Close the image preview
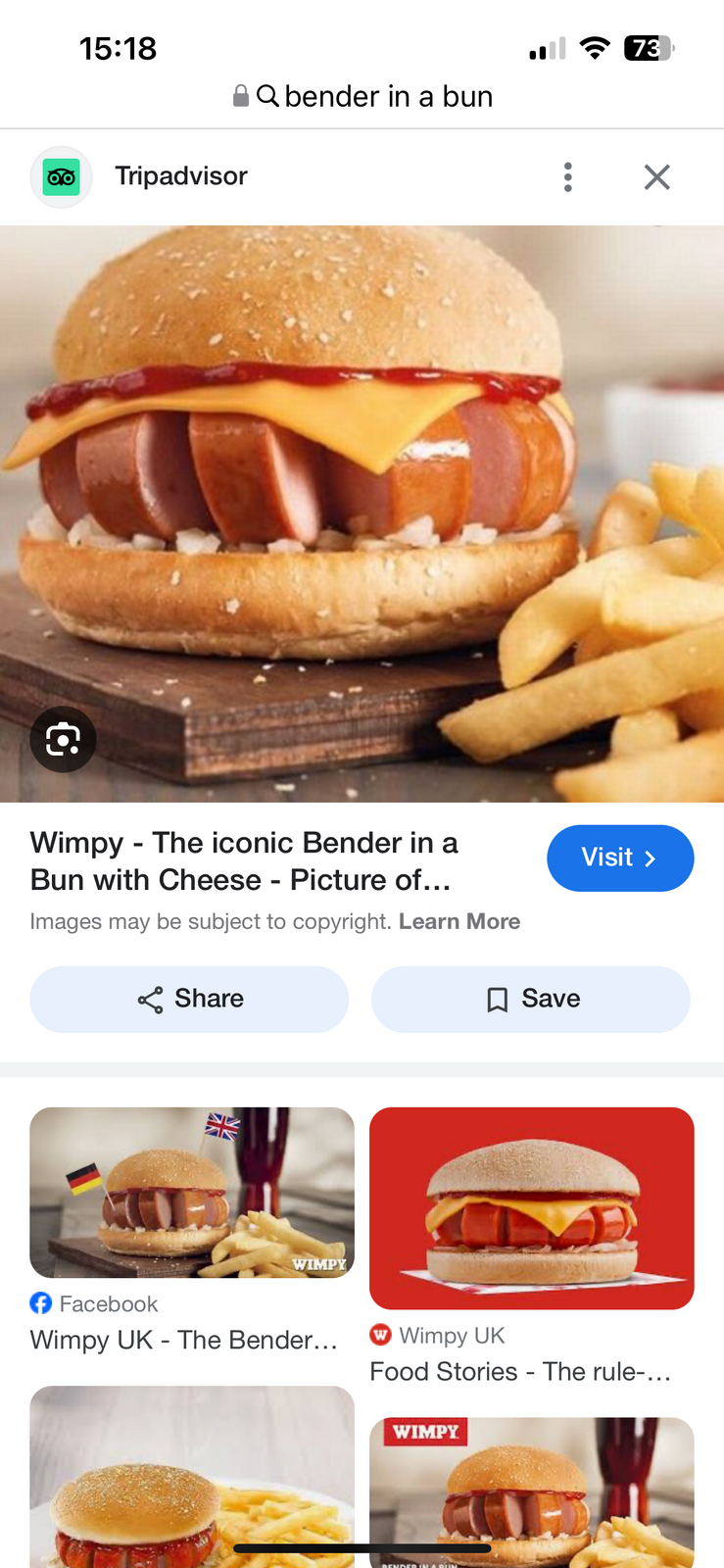The height and width of the screenshot is (1568, 724). click(656, 177)
